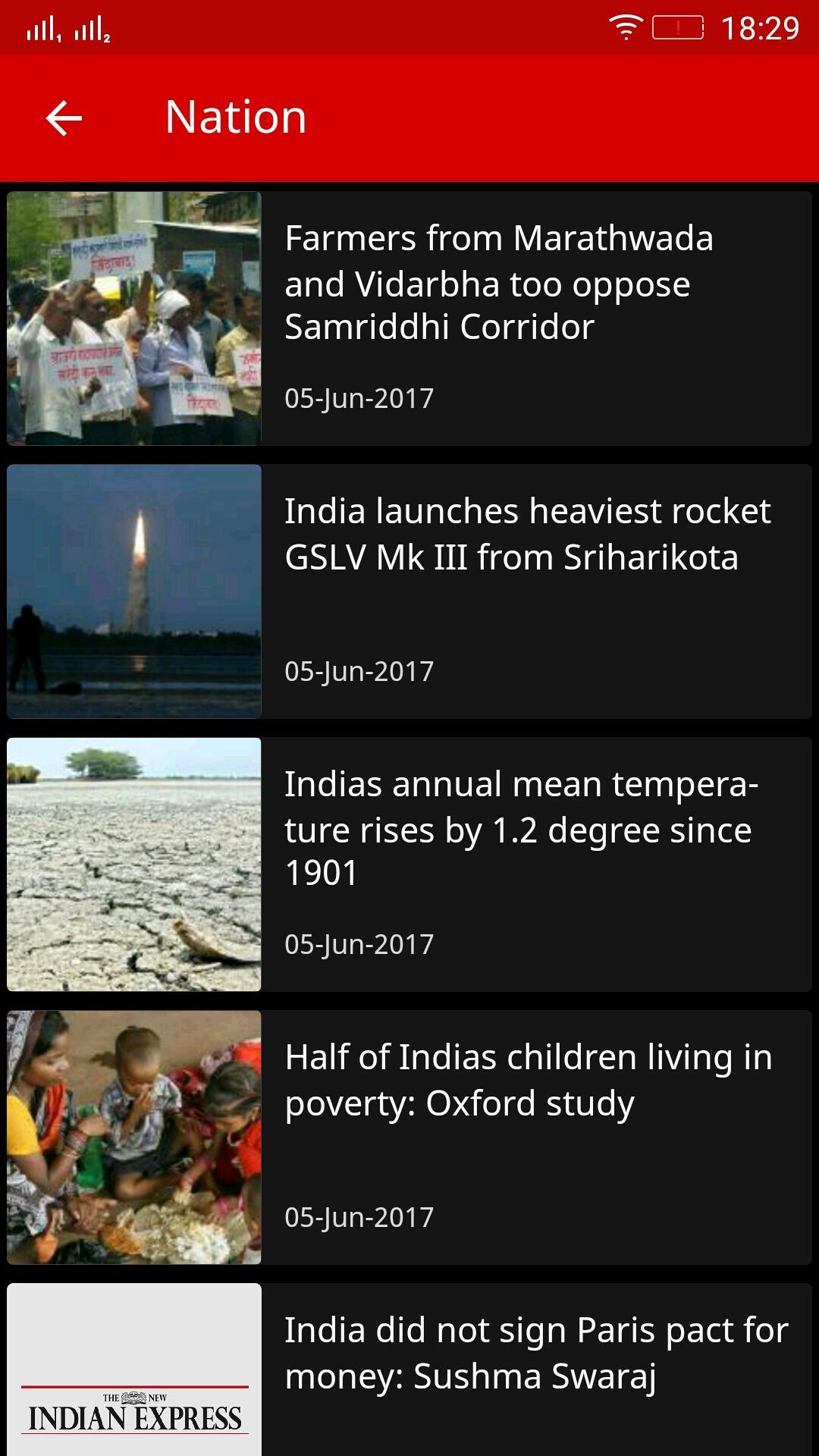Open article about farmers opposing Samriddhi Corridor
The height and width of the screenshot is (1456, 819).
pyautogui.click(x=498, y=282)
